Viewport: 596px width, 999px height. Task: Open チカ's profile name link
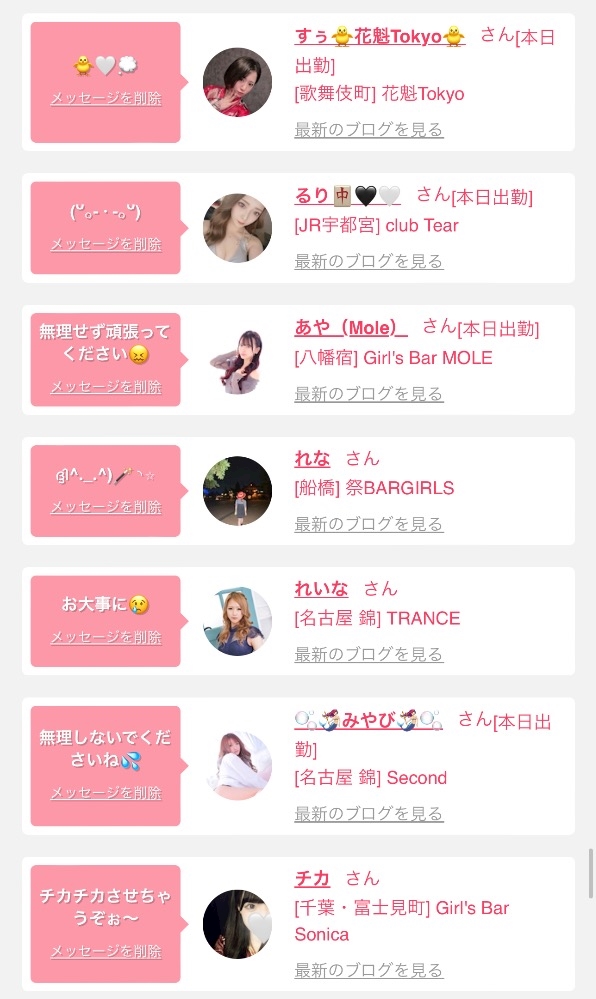(312, 879)
